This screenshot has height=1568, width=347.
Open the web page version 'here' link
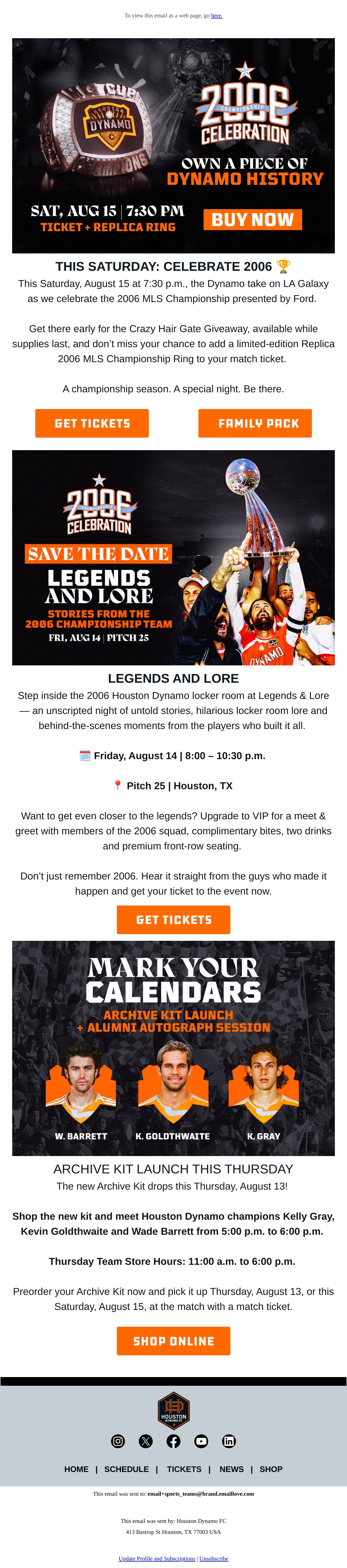pos(217,16)
